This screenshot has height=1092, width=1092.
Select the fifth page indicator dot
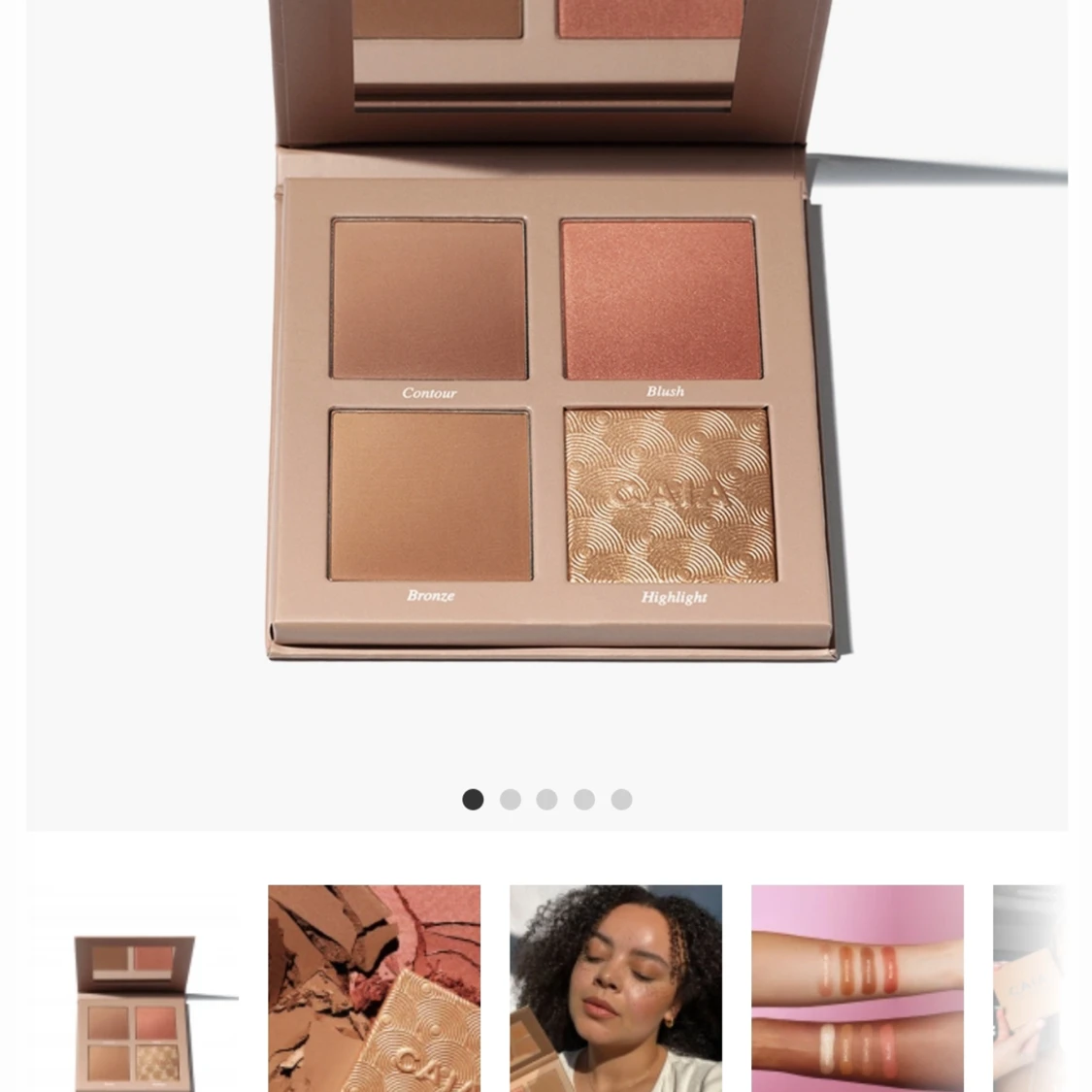pyautogui.click(x=621, y=799)
